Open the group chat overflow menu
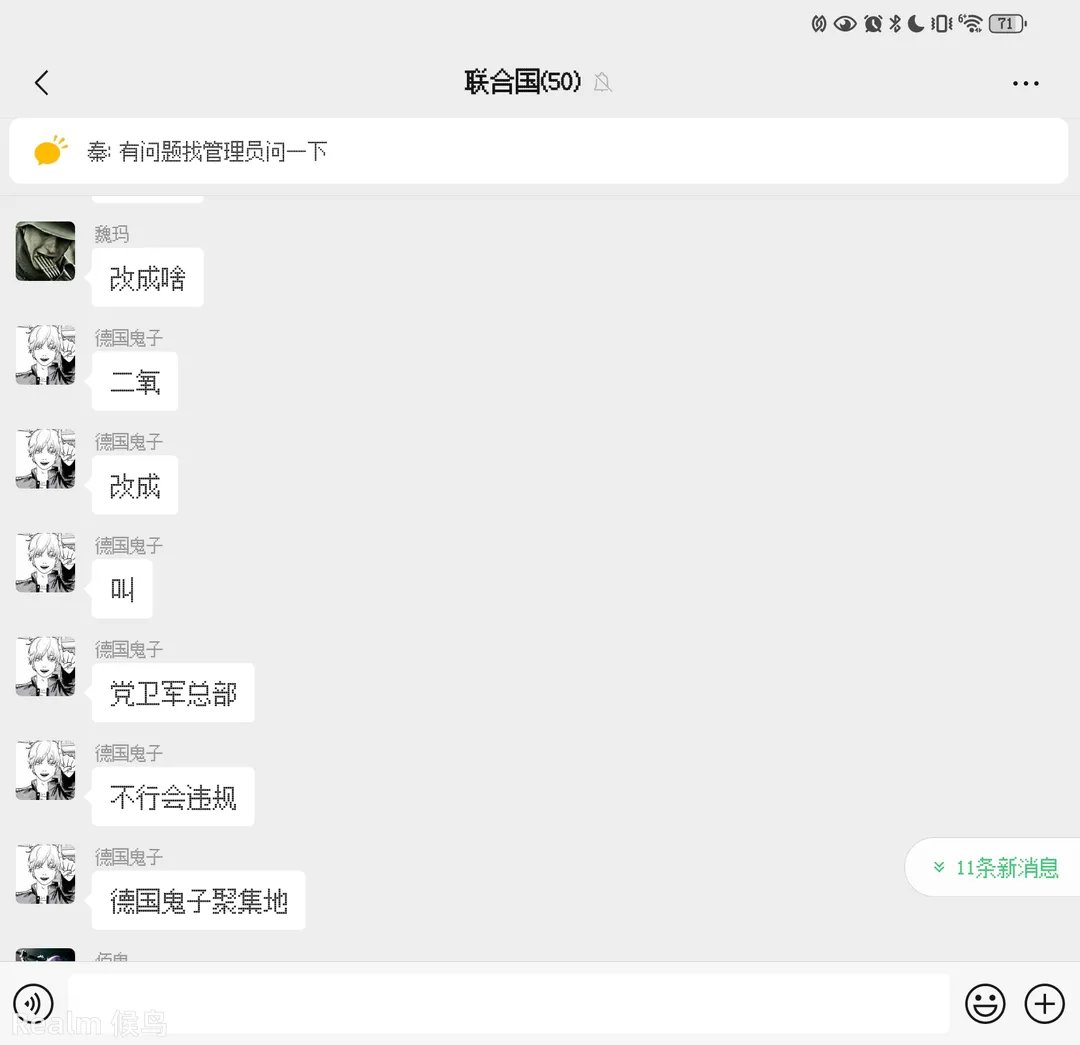This screenshot has height=1045, width=1080. tap(1025, 84)
